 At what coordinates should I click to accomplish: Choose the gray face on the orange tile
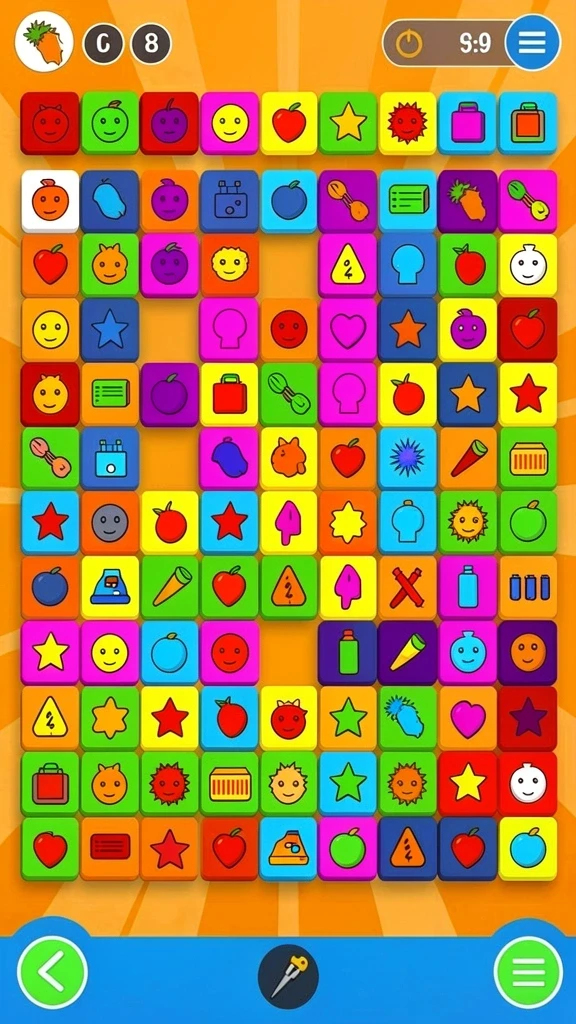click(x=110, y=522)
